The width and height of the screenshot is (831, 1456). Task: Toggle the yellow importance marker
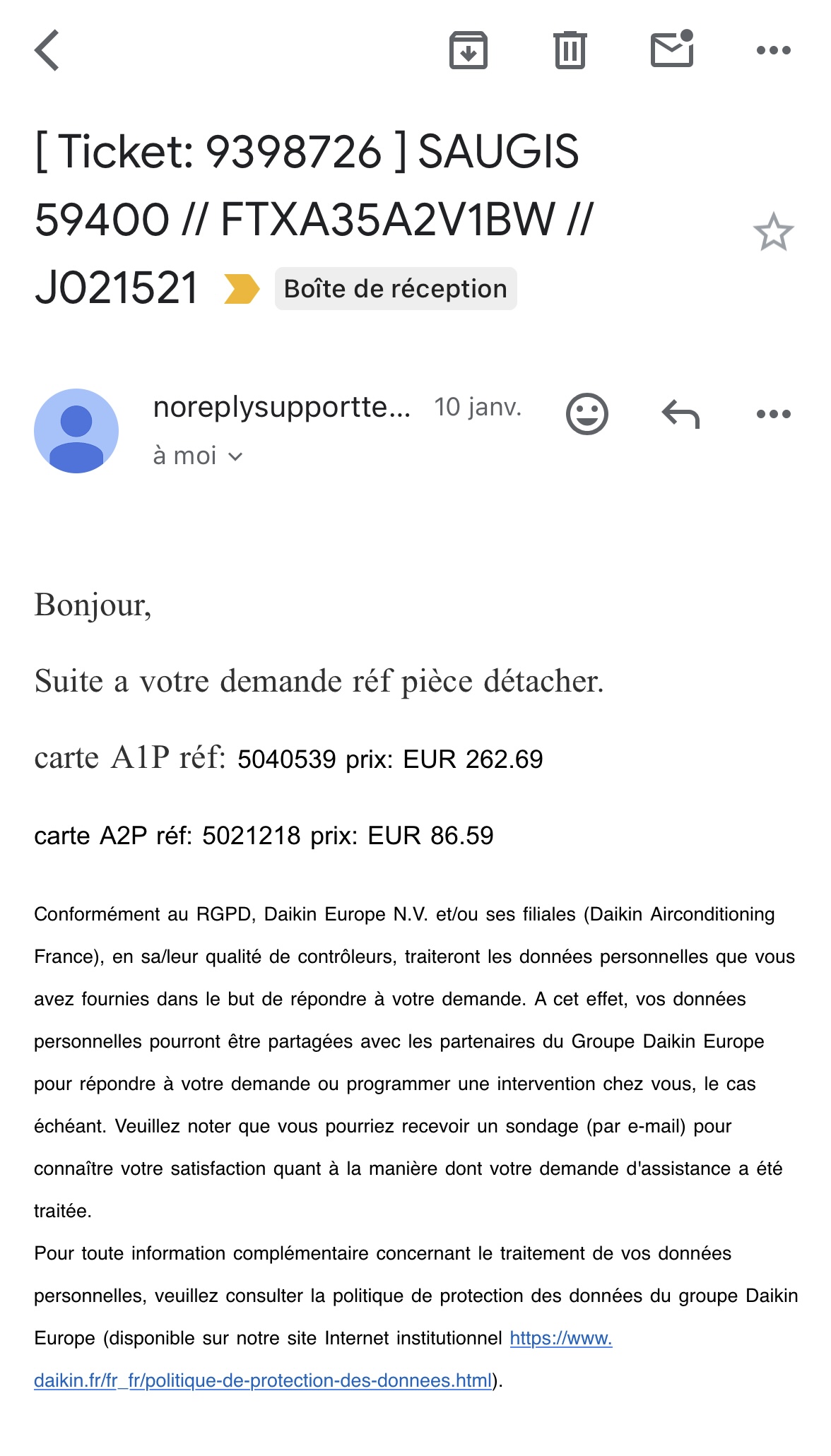(x=241, y=289)
